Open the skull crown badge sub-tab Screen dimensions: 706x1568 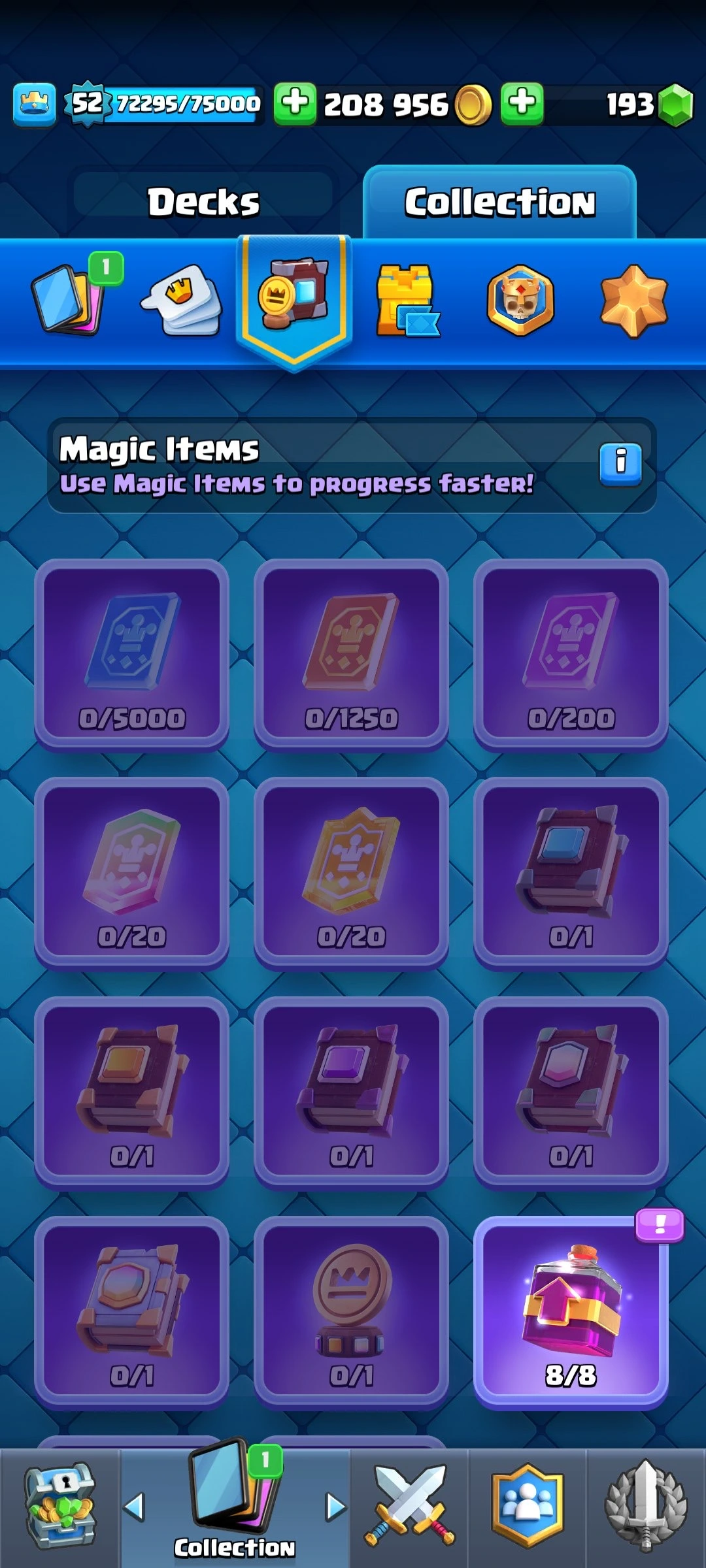point(520,301)
